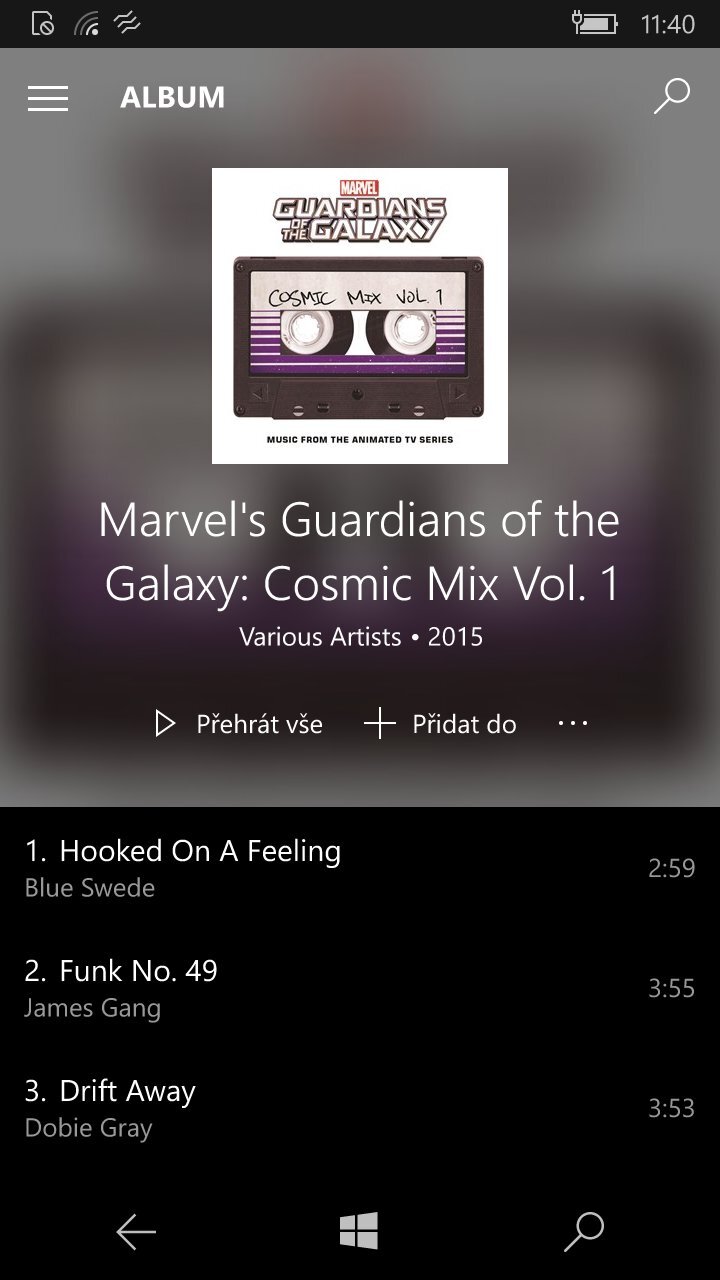Open the three-dot more options menu
The image size is (720, 1280).
click(x=573, y=723)
